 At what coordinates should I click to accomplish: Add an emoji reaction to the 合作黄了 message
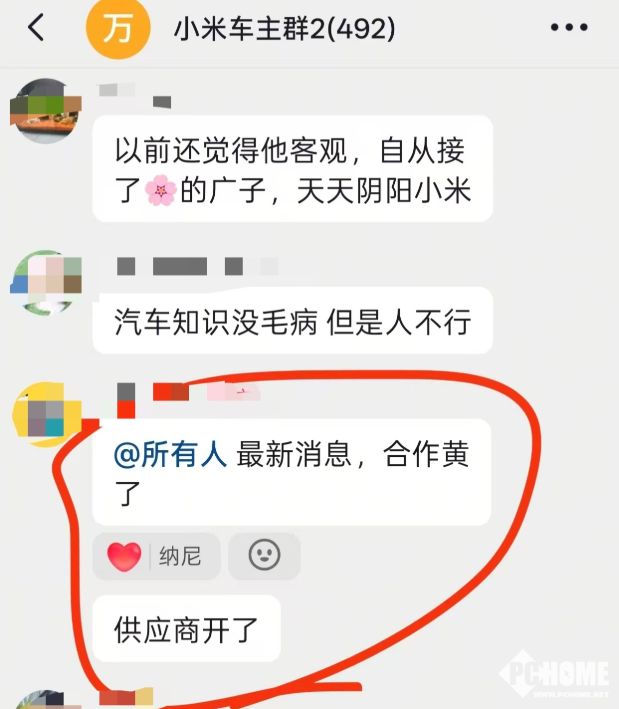point(264,556)
